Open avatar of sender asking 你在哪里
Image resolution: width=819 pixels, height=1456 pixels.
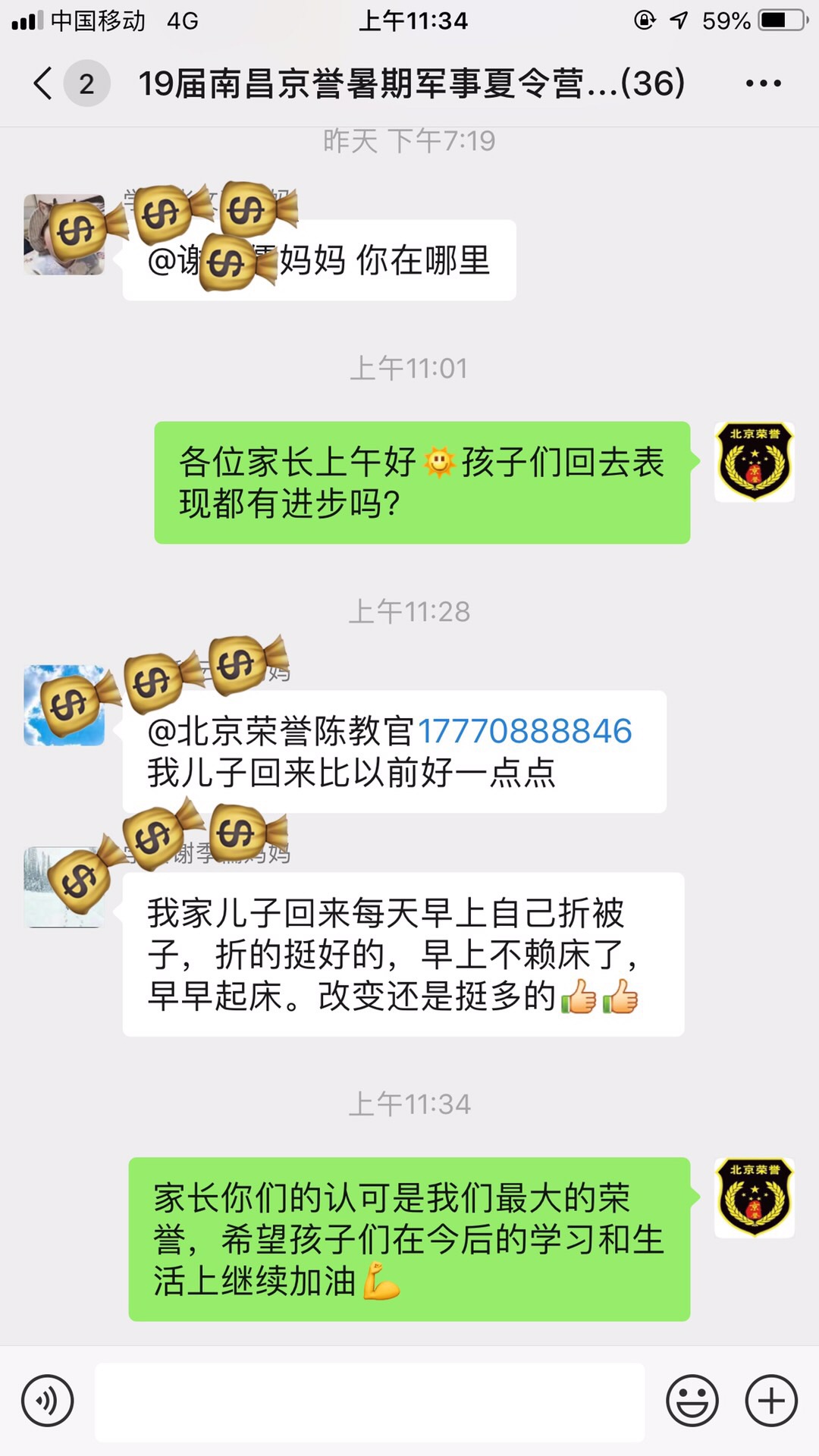(x=64, y=235)
